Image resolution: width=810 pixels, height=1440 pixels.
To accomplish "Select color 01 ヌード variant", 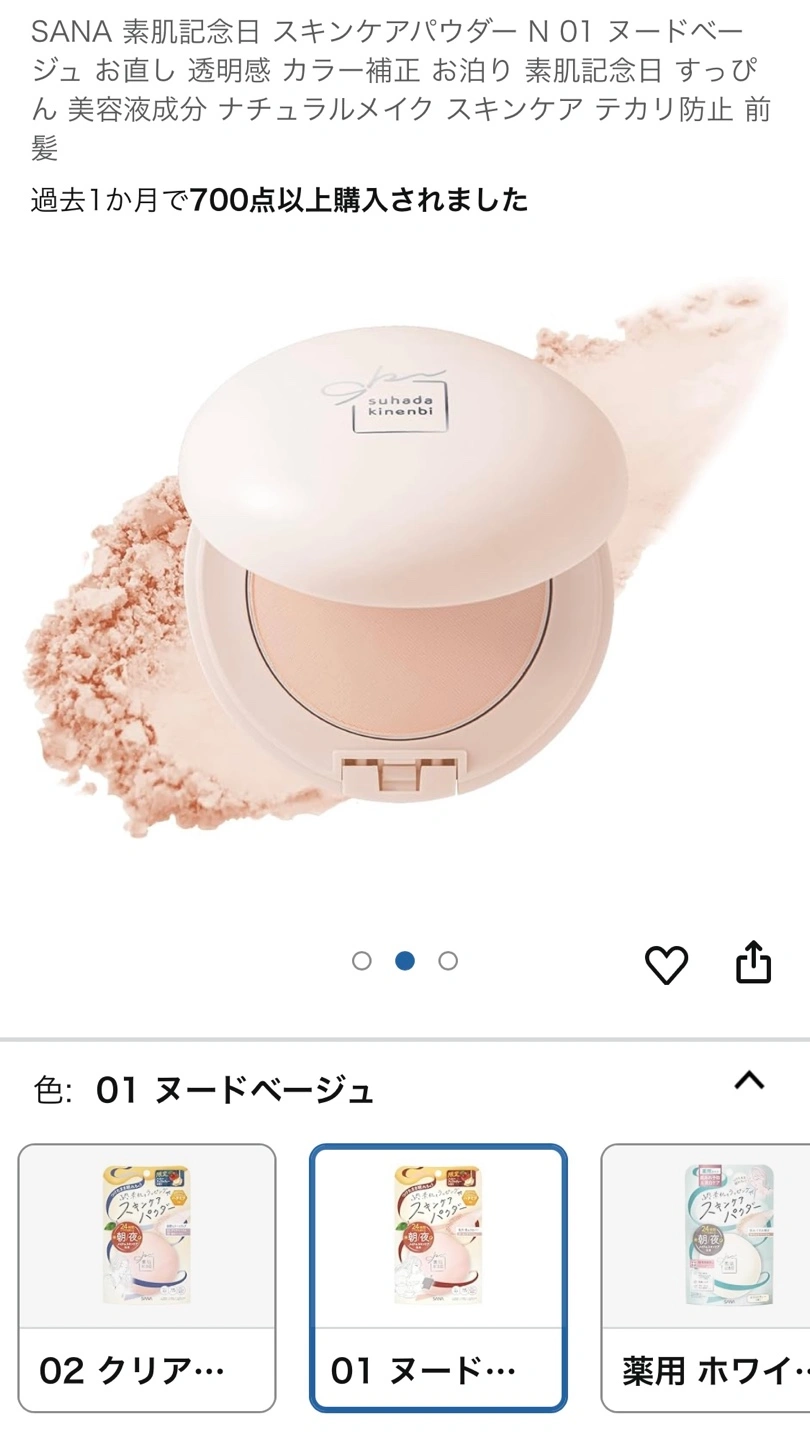I will click(438, 1277).
